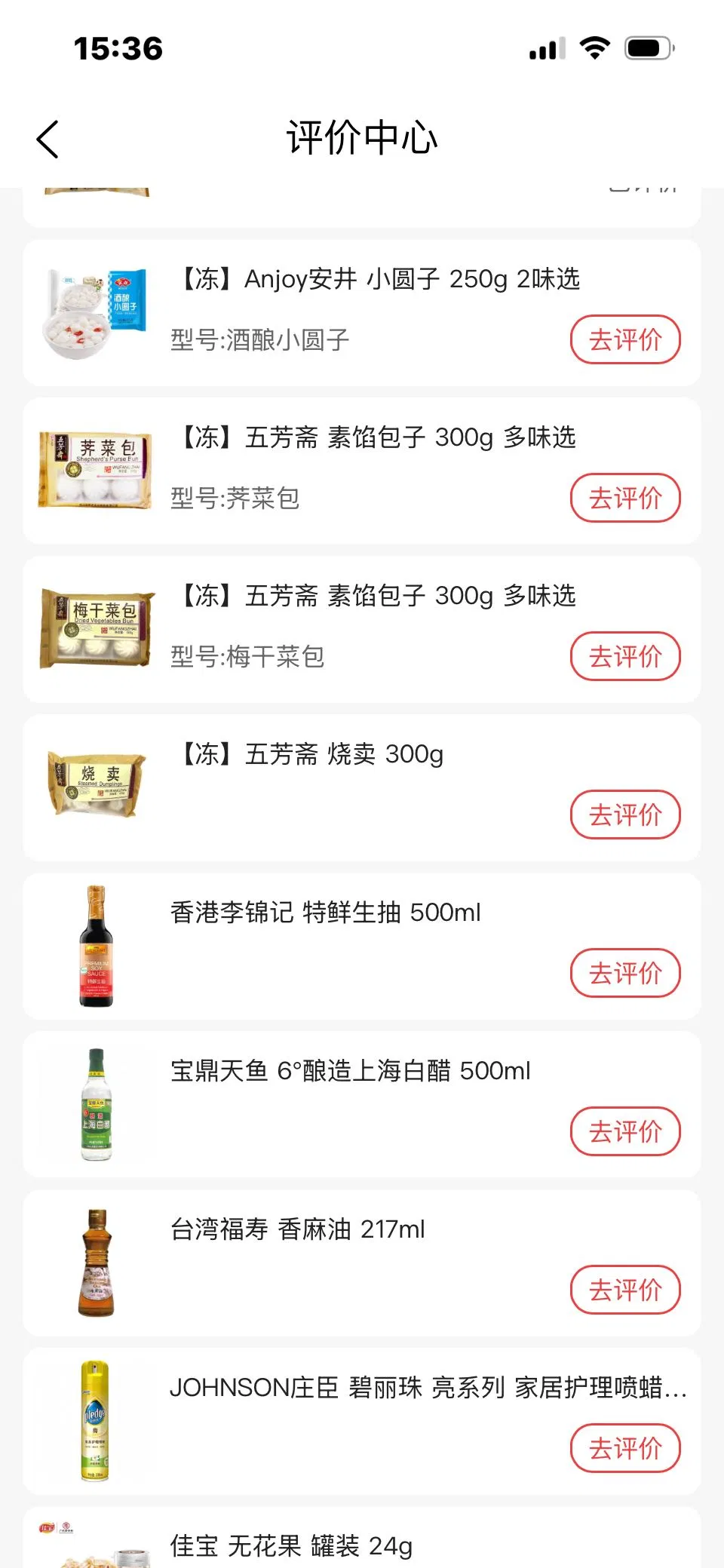Tap 去评价 for 台湾福寿 香麻油

pyautogui.click(x=624, y=1290)
